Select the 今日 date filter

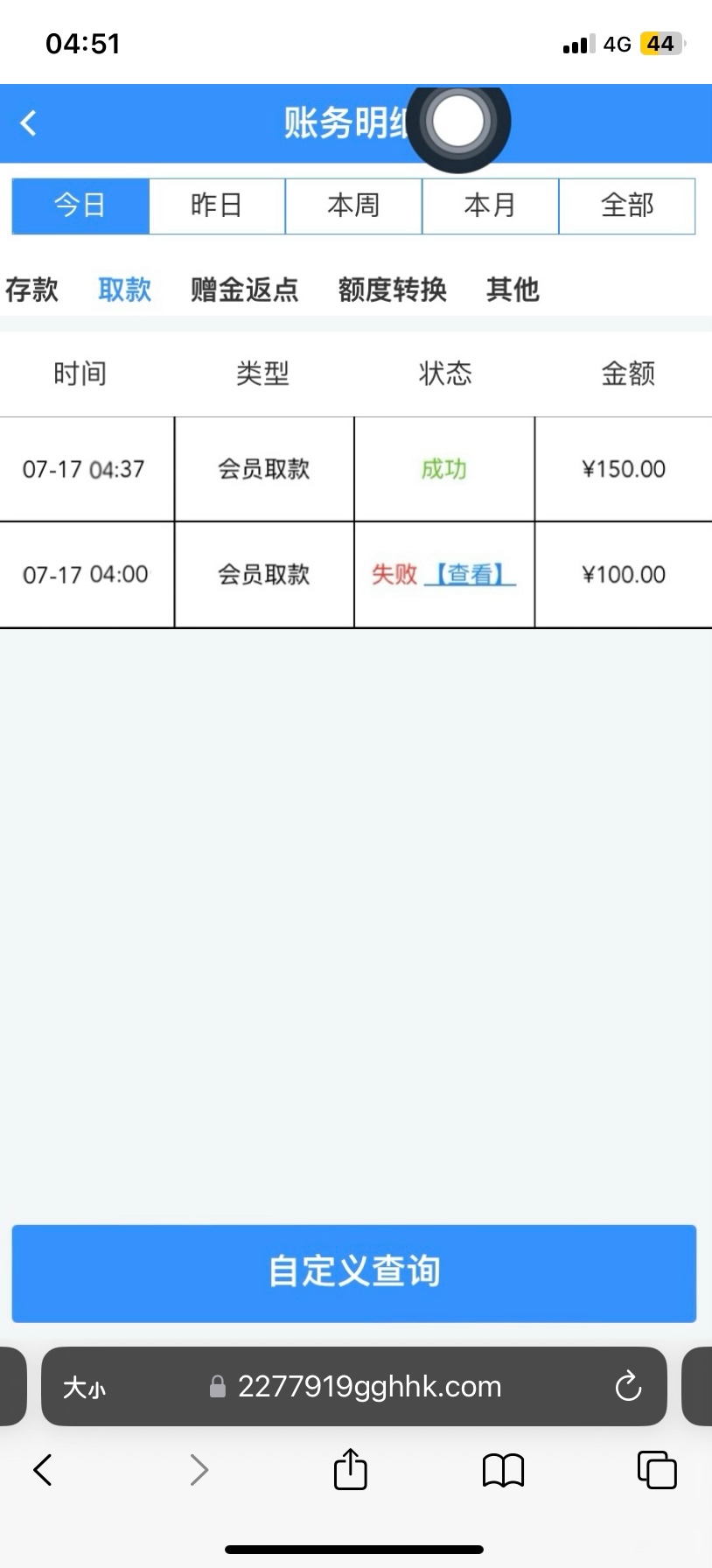(x=80, y=206)
